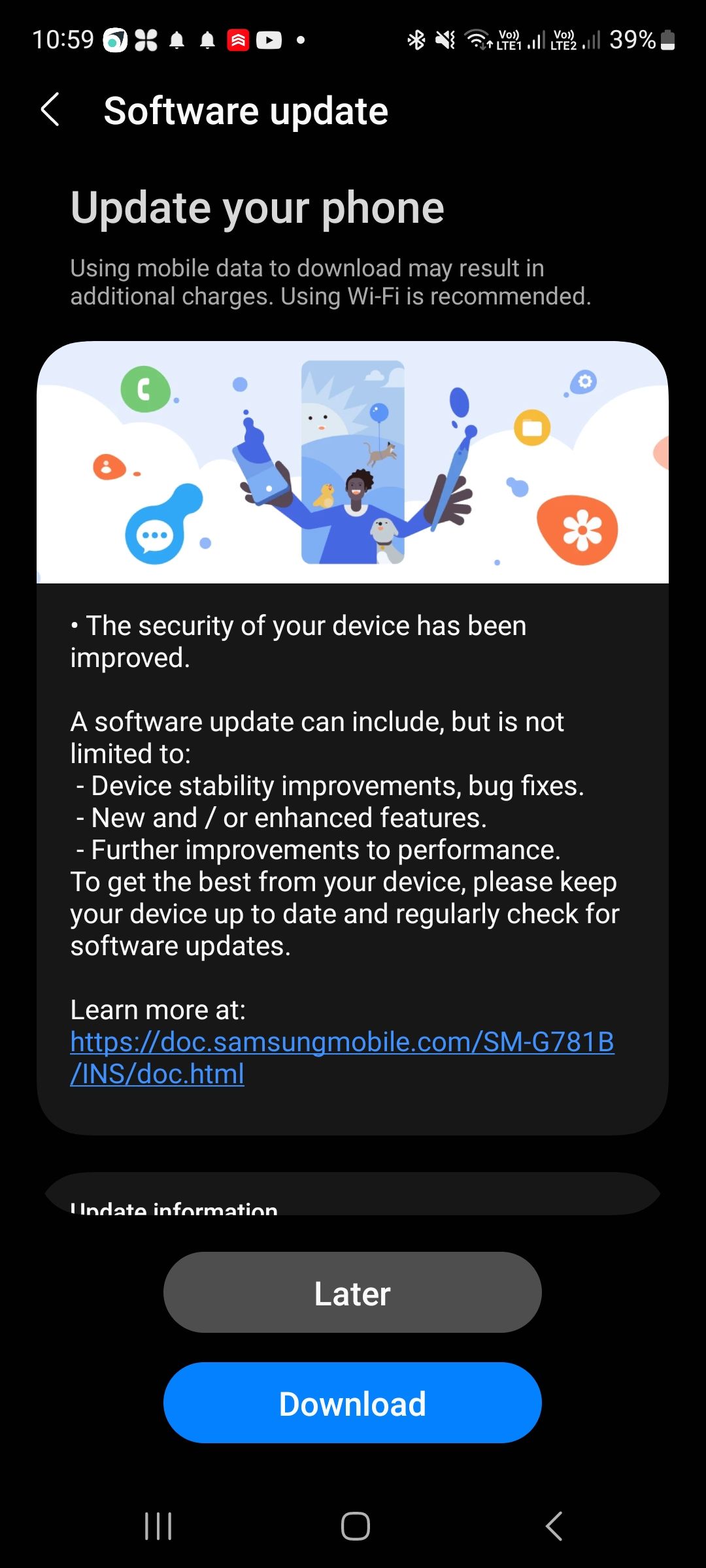This screenshot has height=1568, width=706.
Task: Tap the Bluetooth status icon
Action: (416, 41)
